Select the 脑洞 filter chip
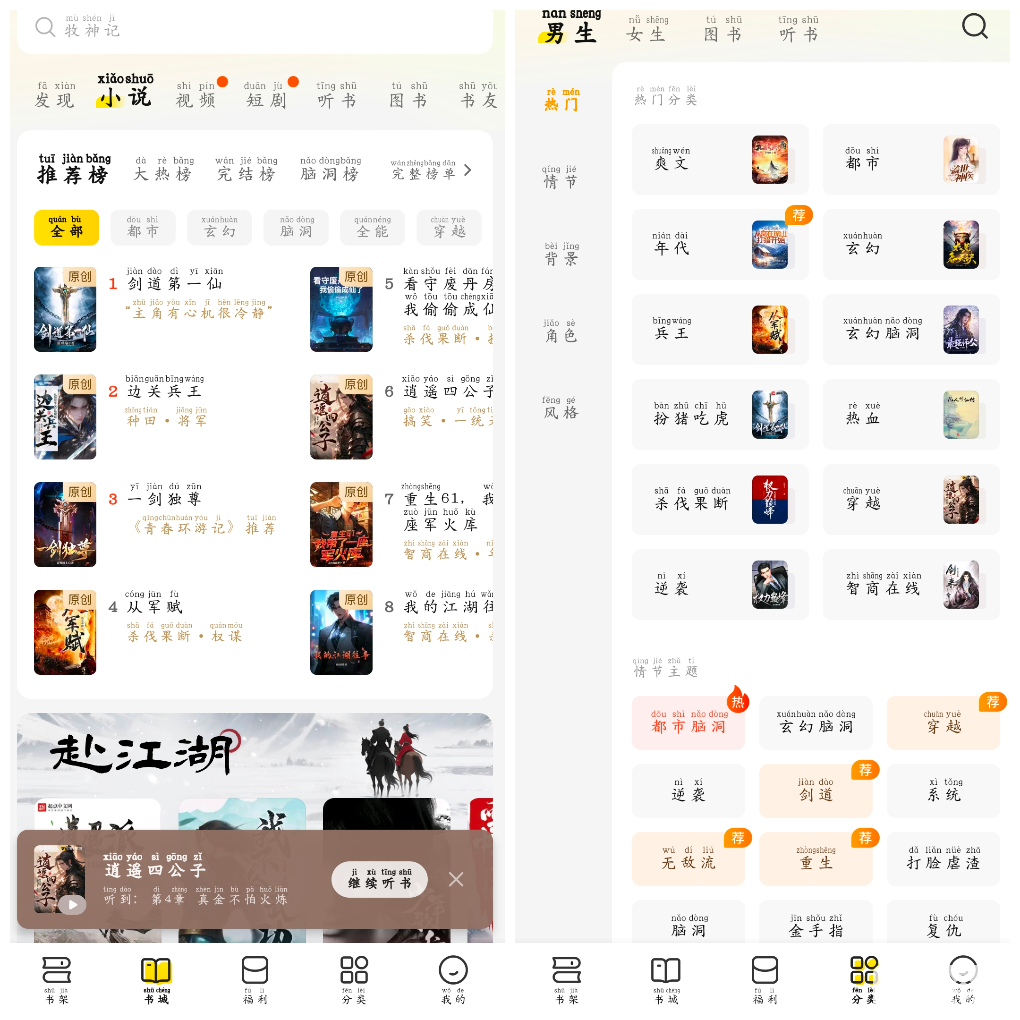The width and height of the screenshot is (1020, 1020). (x=296, y=227)
